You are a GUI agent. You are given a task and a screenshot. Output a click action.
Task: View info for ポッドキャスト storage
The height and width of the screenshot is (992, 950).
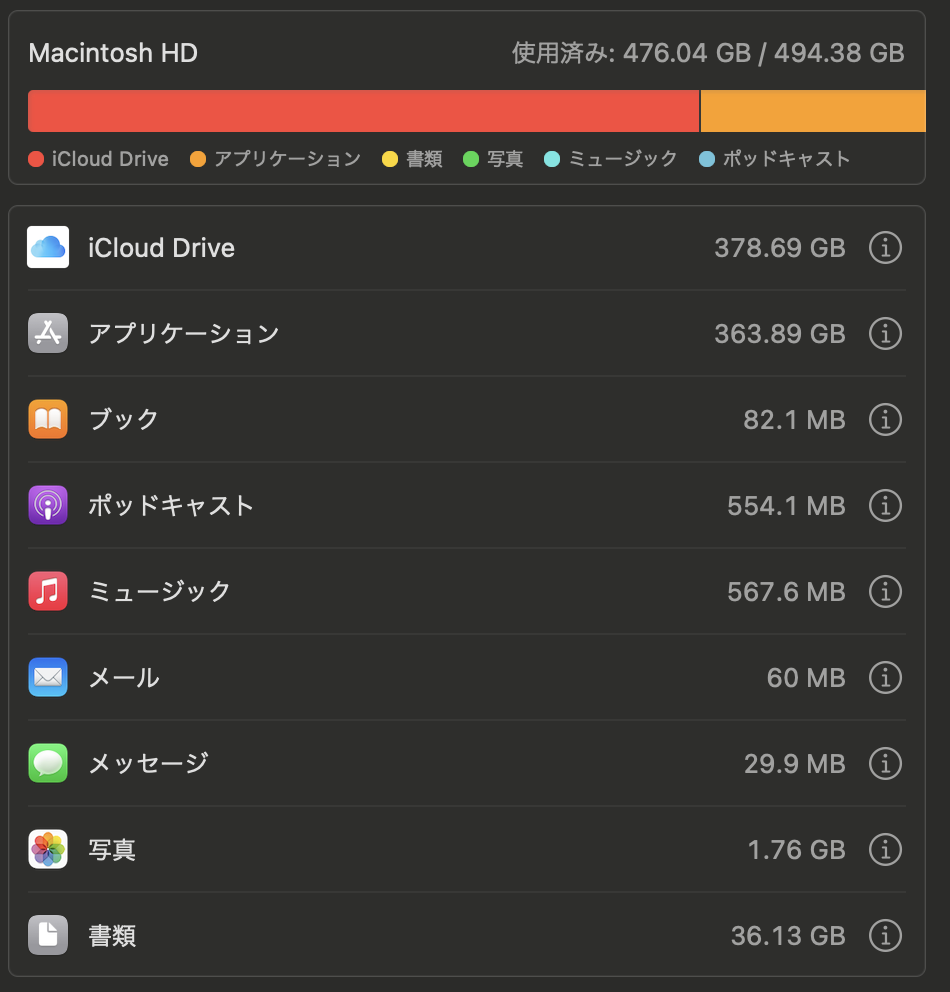pos(885,506)
